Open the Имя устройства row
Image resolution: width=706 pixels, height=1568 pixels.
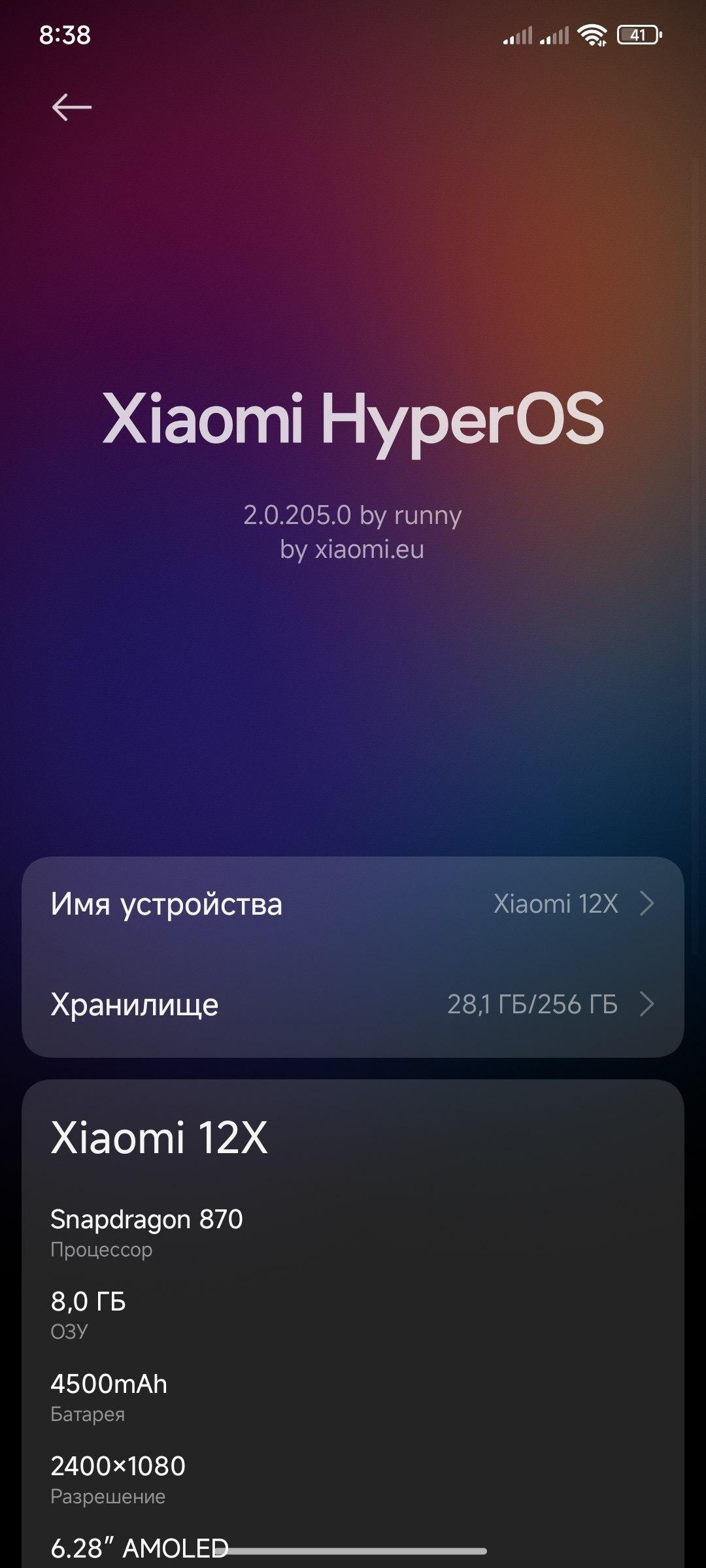353,904
